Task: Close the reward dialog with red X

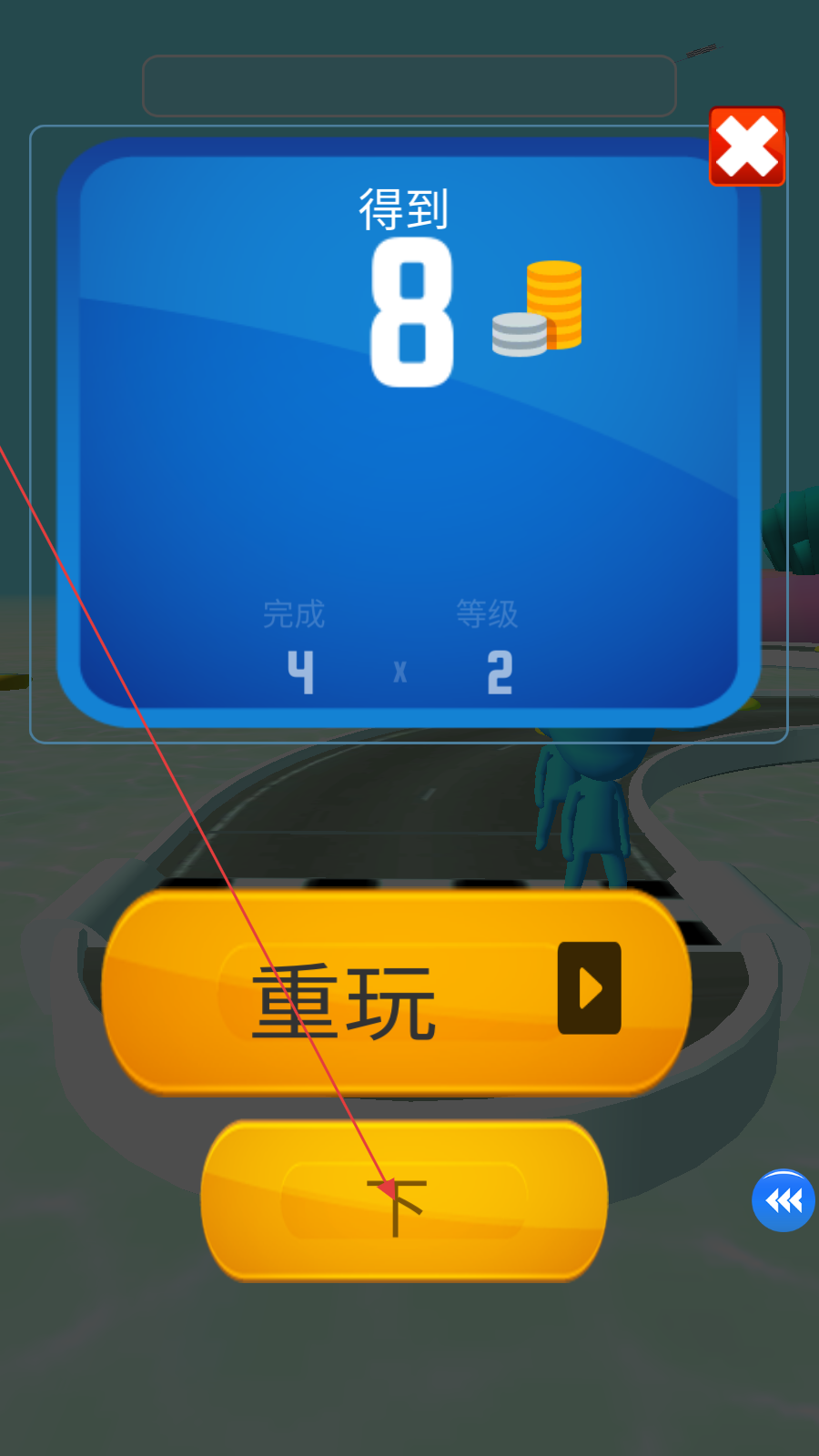Action: [746, 147]
